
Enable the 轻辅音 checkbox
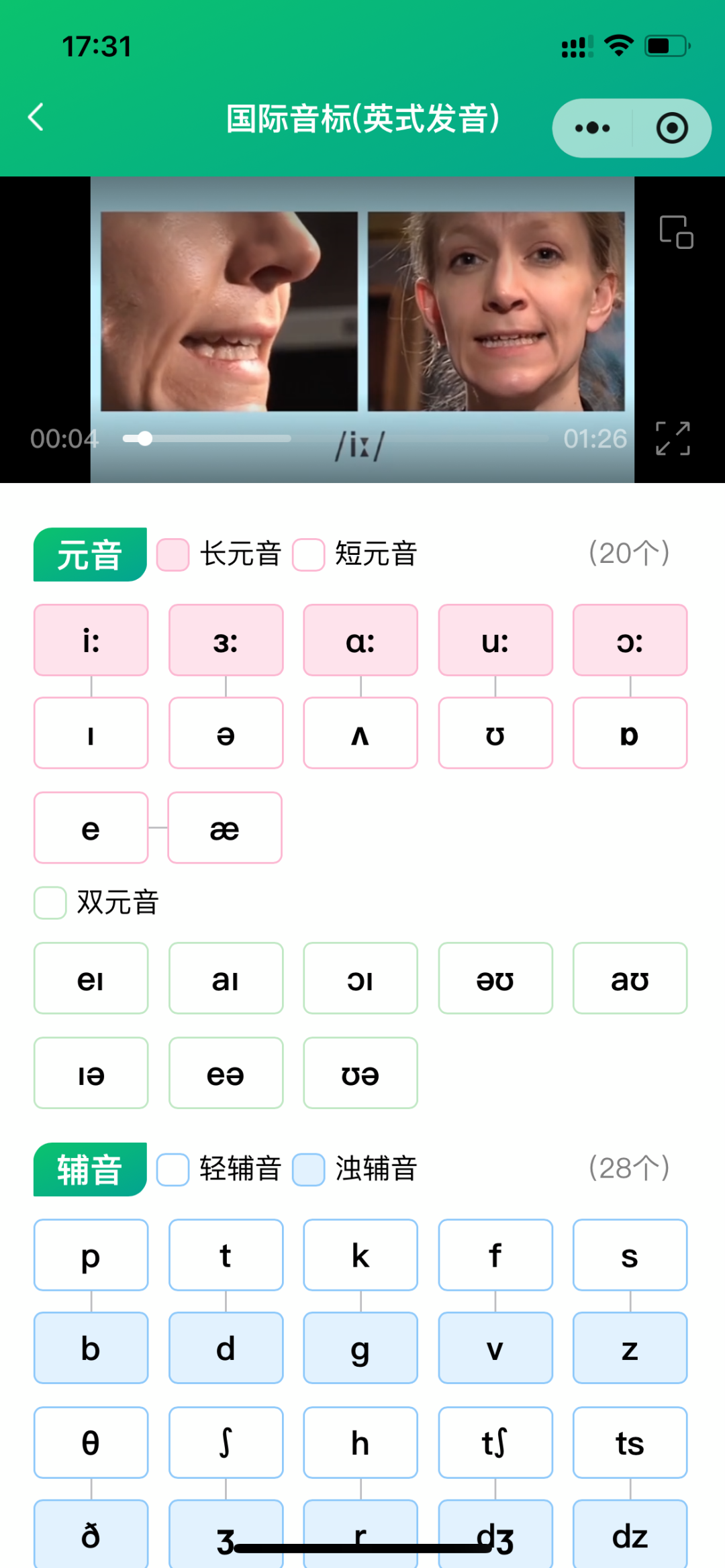point(173,1169)
